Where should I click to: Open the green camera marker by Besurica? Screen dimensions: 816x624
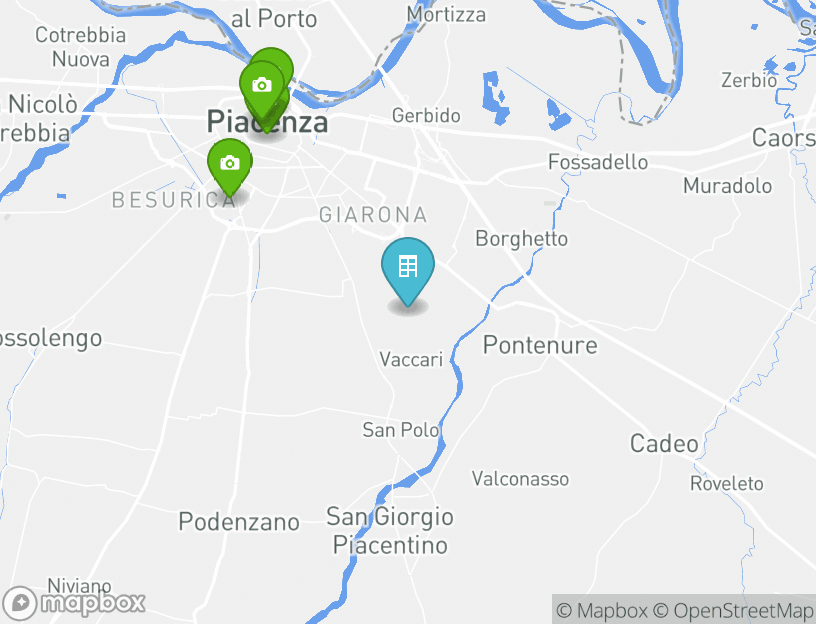(x=230, y=163)
